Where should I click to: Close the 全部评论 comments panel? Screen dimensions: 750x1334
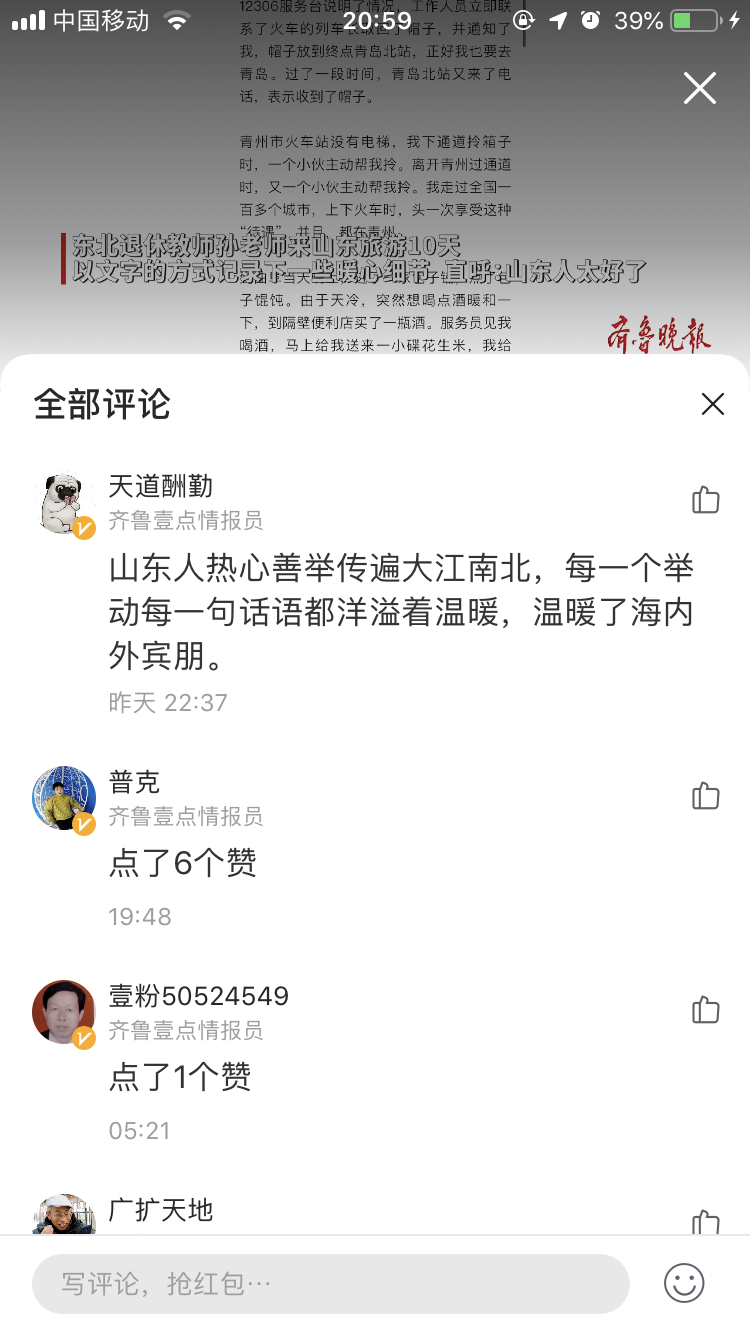point(712,404)
